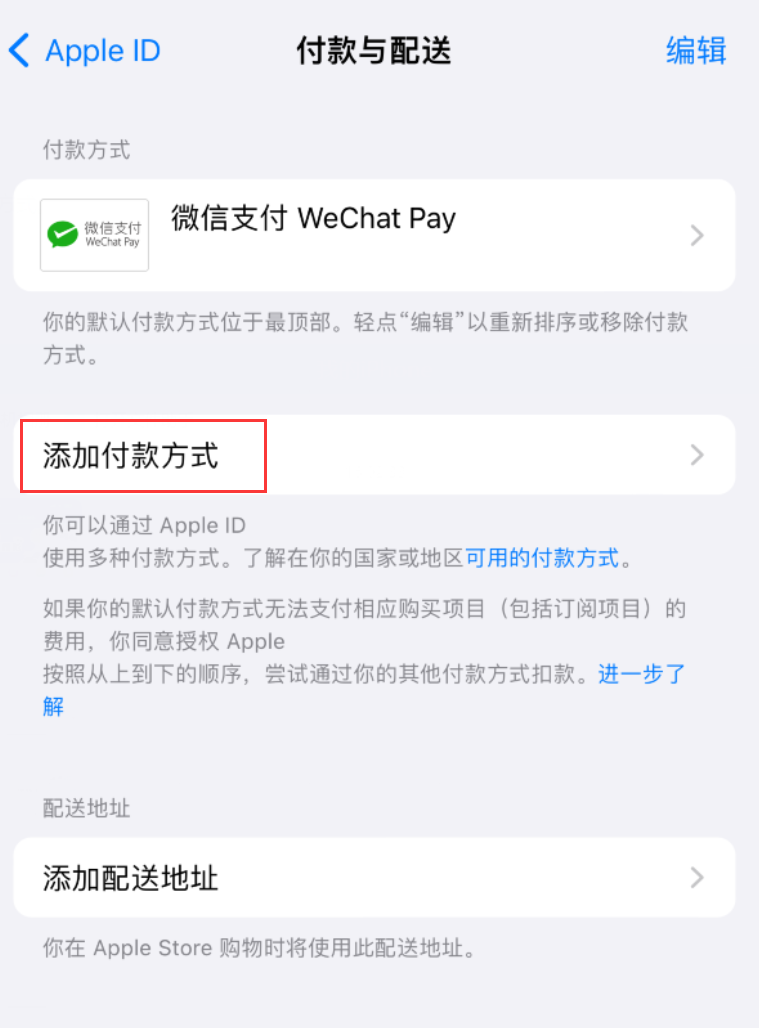Tap the Apple ID label text
Viewport: 759px width, 1028px height.
coord(101,50)
